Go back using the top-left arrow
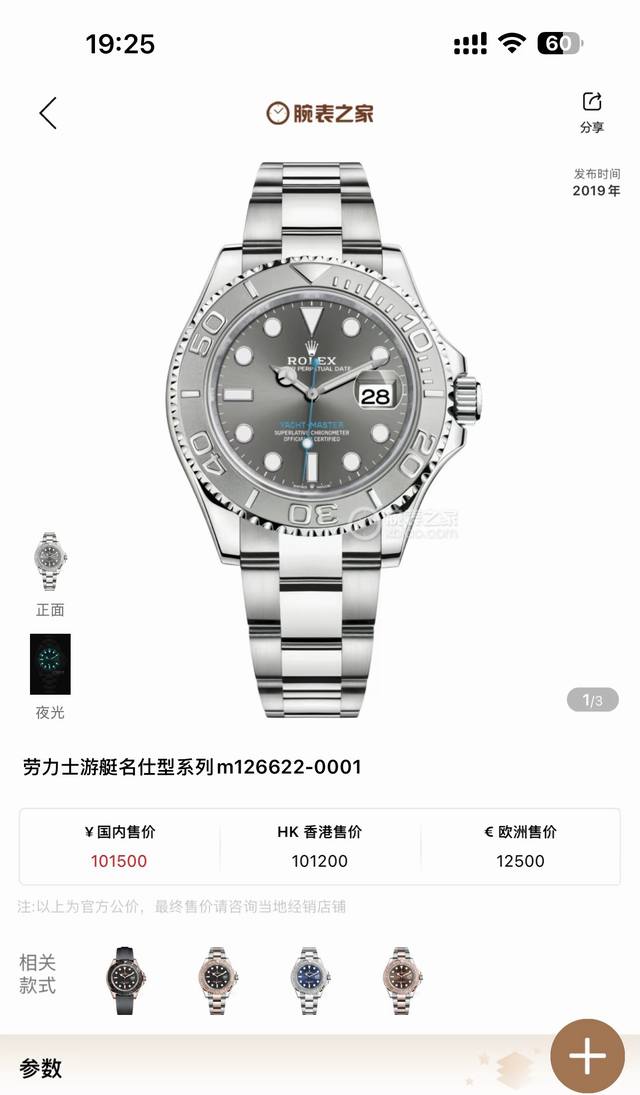Image resolution: width=640 pixels, height=1095 pixels. pos(48,113)
